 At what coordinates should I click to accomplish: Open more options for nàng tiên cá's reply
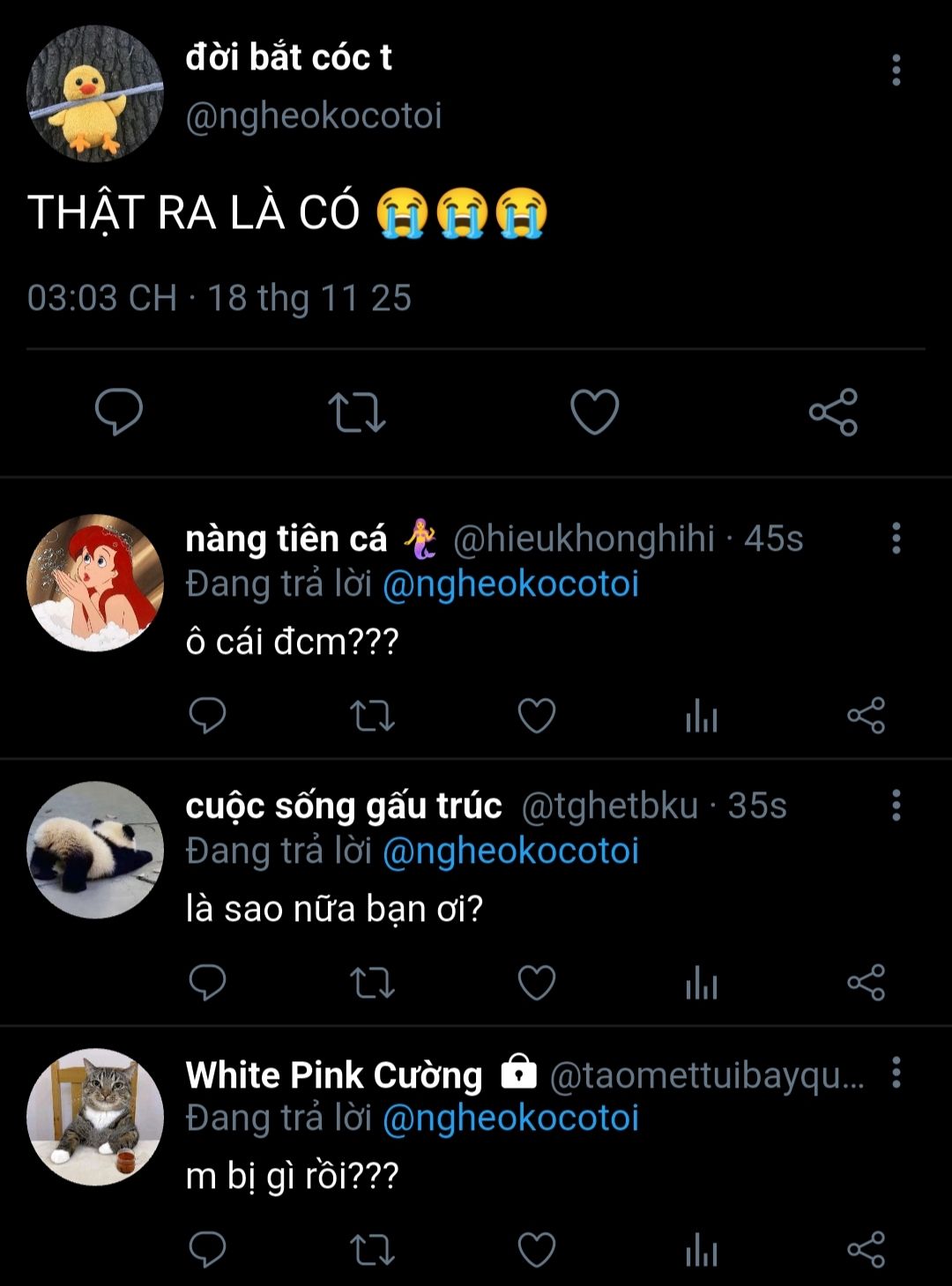[896, 538]
